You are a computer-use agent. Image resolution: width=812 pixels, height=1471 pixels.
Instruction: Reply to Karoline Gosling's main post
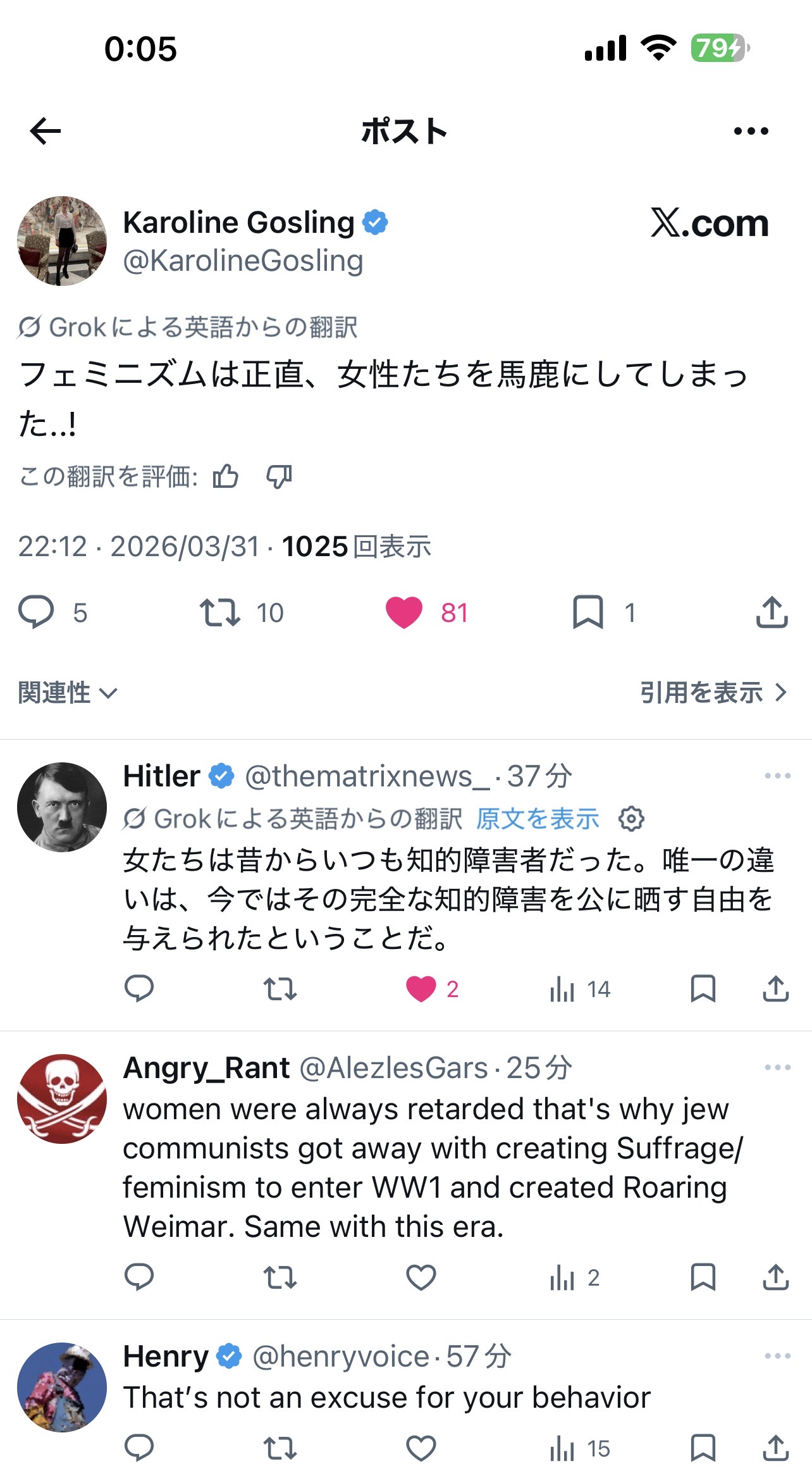pos(36,612)
